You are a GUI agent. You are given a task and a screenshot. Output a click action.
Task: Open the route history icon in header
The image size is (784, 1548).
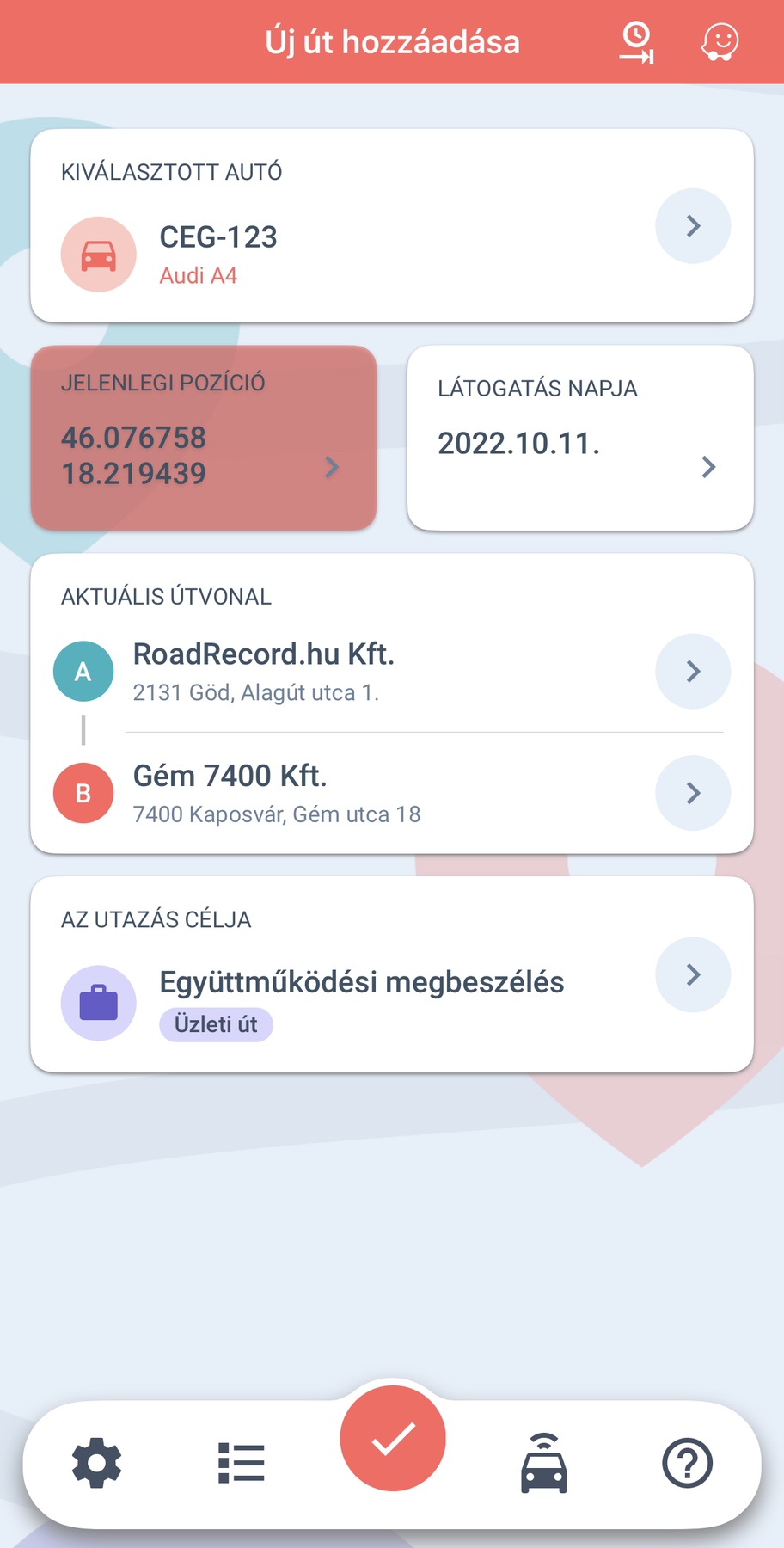coord(636,43)
